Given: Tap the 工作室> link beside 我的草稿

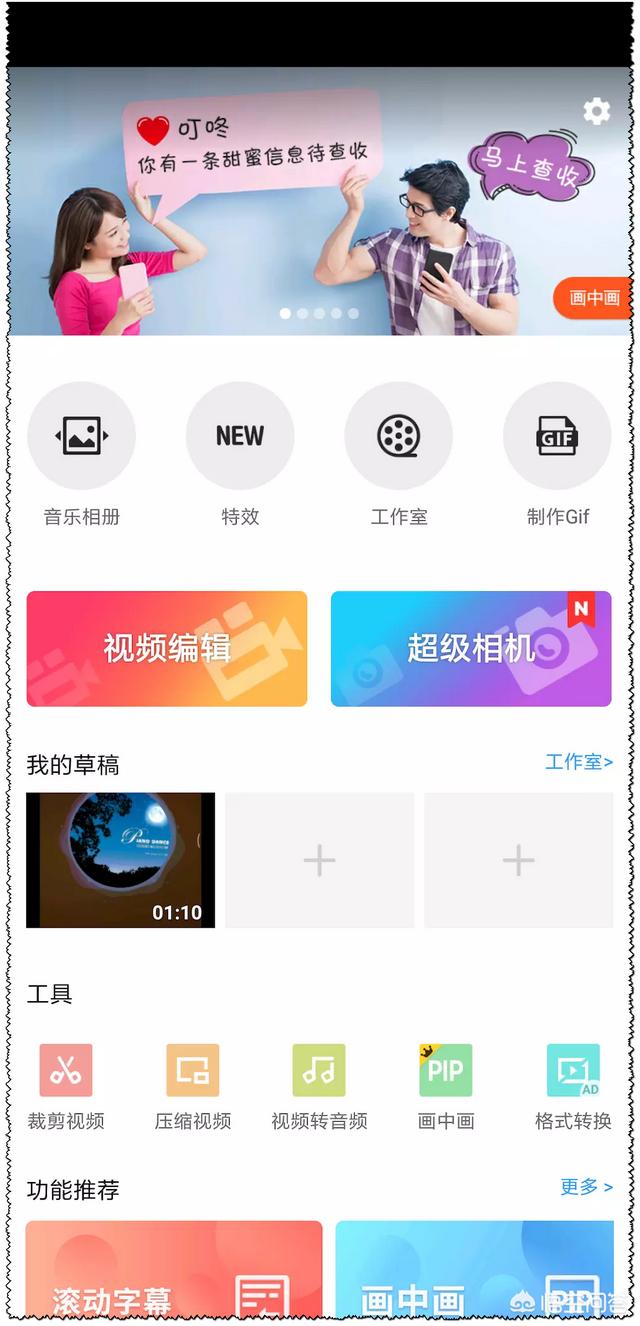Looking at the screenshot, I should [x=578, y=762].
